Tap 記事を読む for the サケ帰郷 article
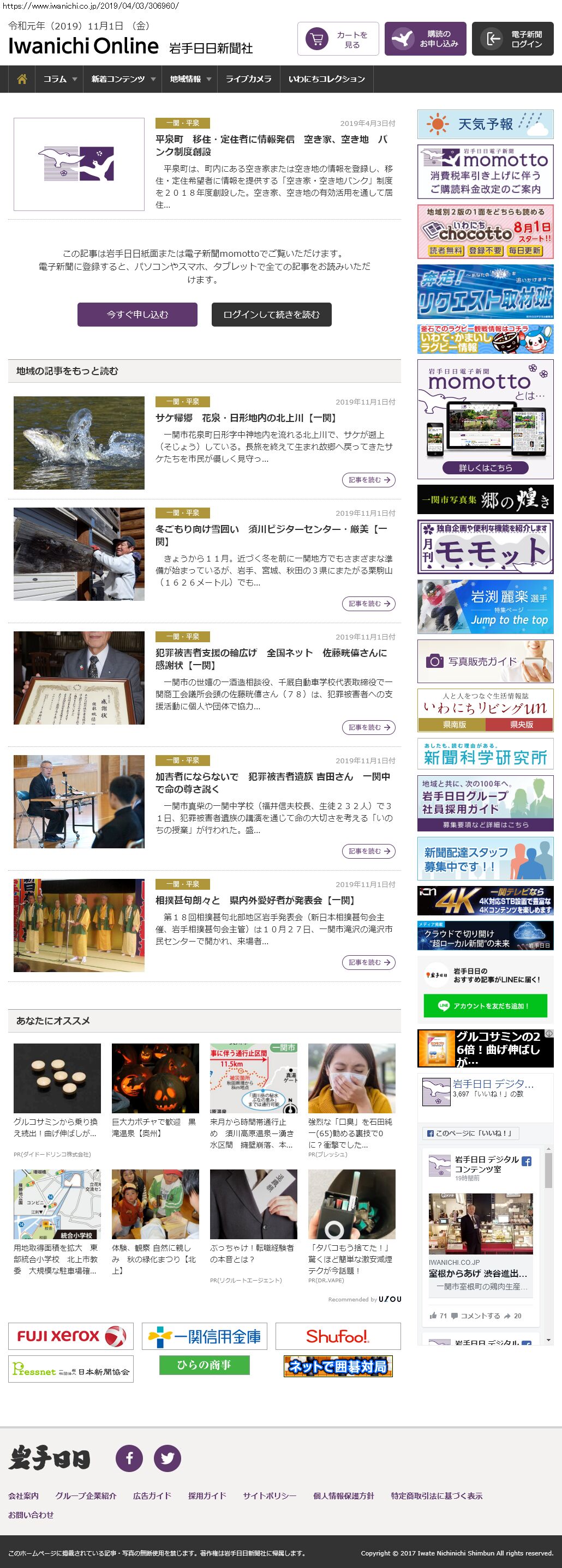This screenshot has width=562, height=1568. pyautogui.click(x=368, y=480)
